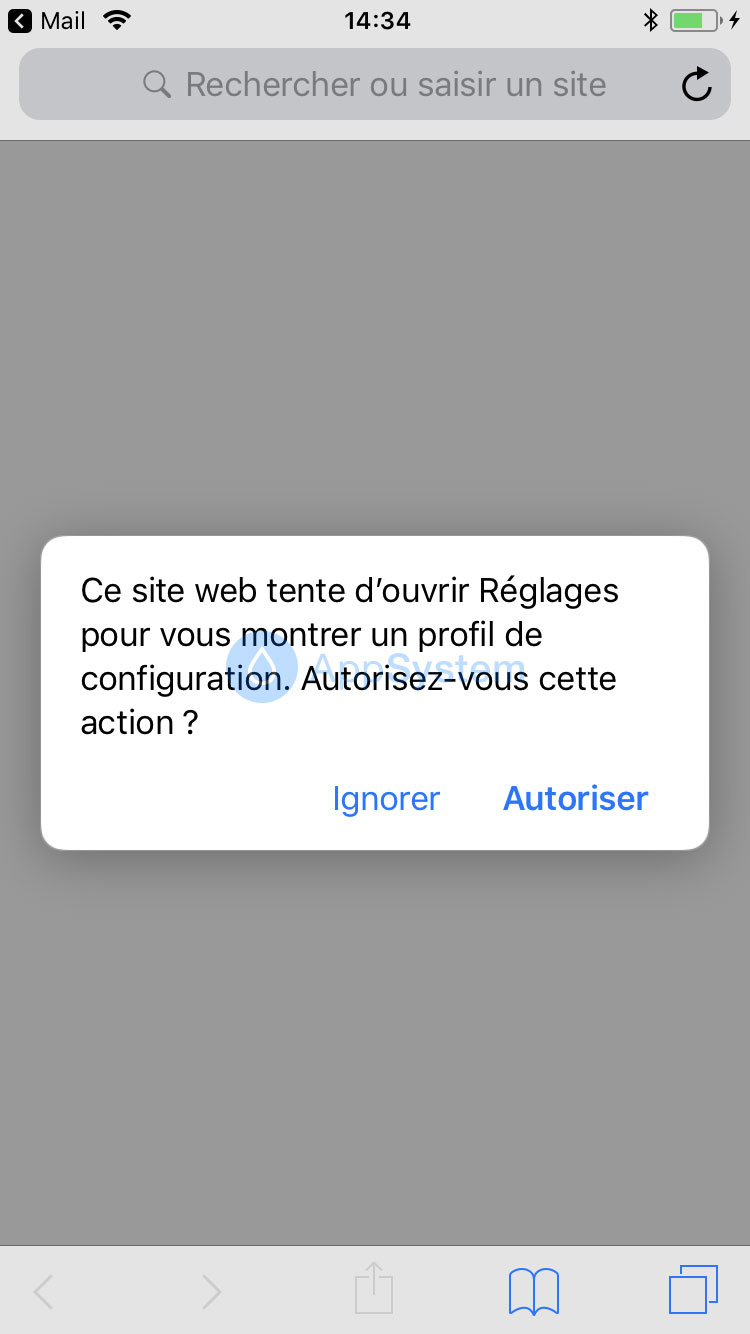Tap the Bluetooth status icon
This screenshot has height=1334, width=750.
(652, 19)
